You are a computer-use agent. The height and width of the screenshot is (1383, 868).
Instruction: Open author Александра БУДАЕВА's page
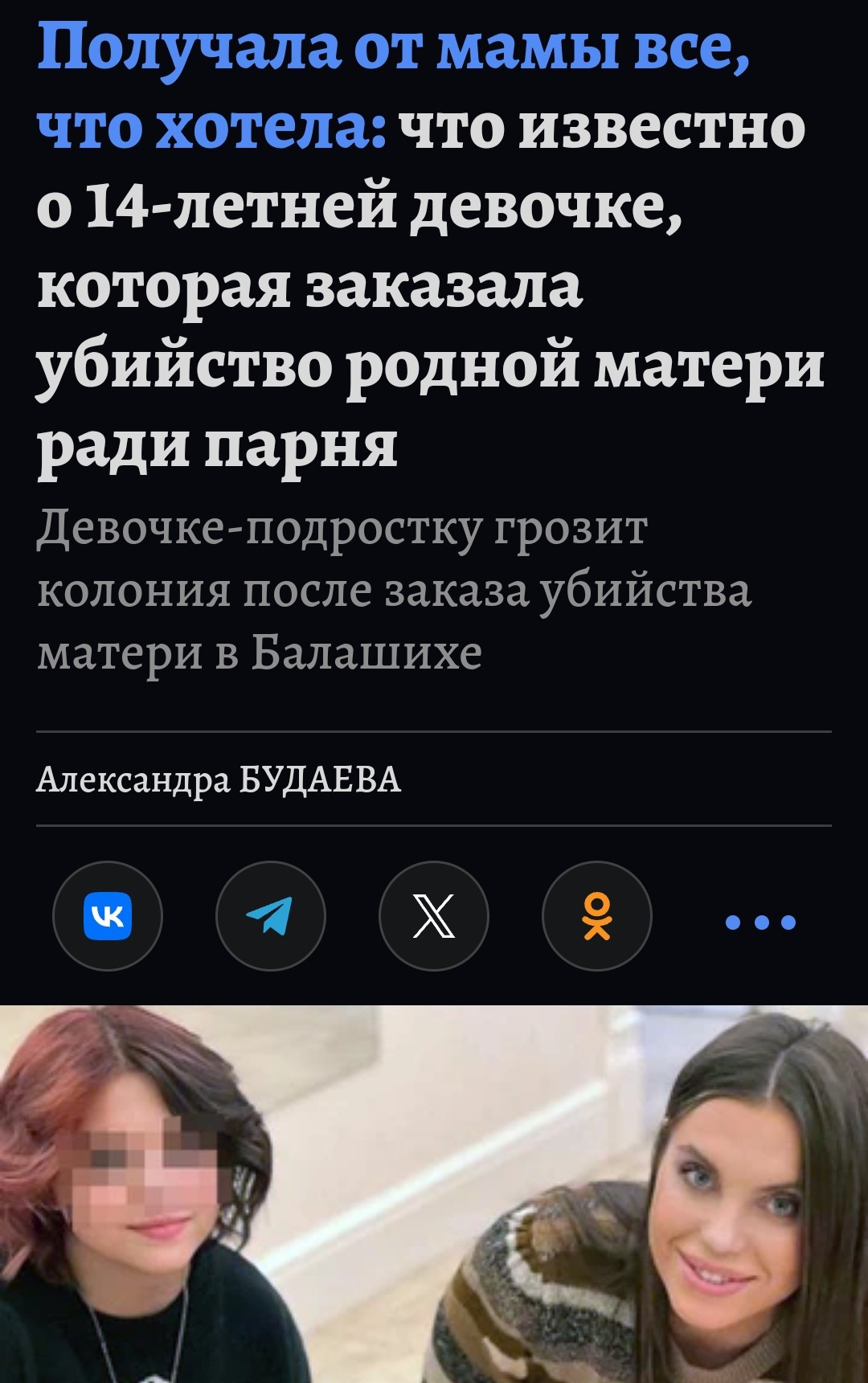tap(219, 779)
